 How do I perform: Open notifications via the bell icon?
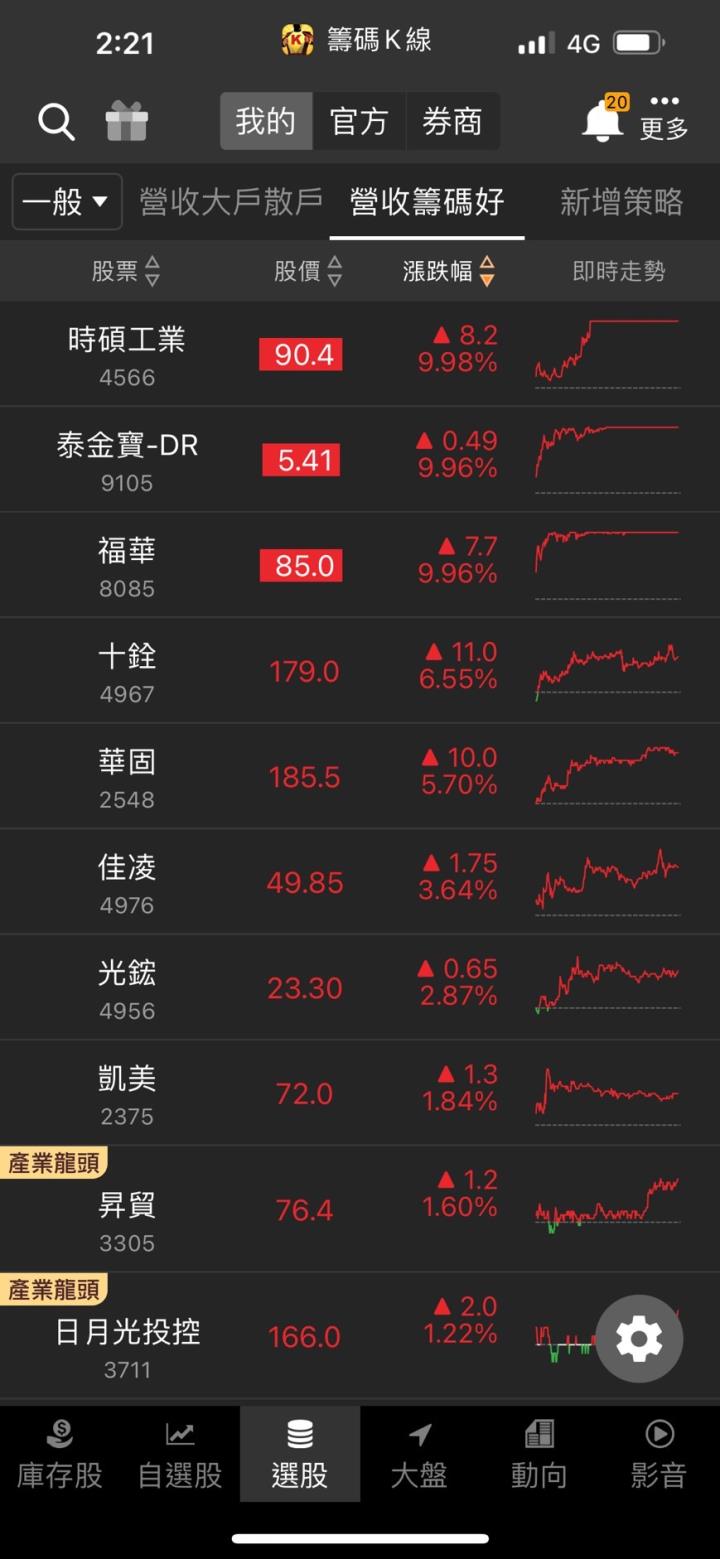point(601,121)
